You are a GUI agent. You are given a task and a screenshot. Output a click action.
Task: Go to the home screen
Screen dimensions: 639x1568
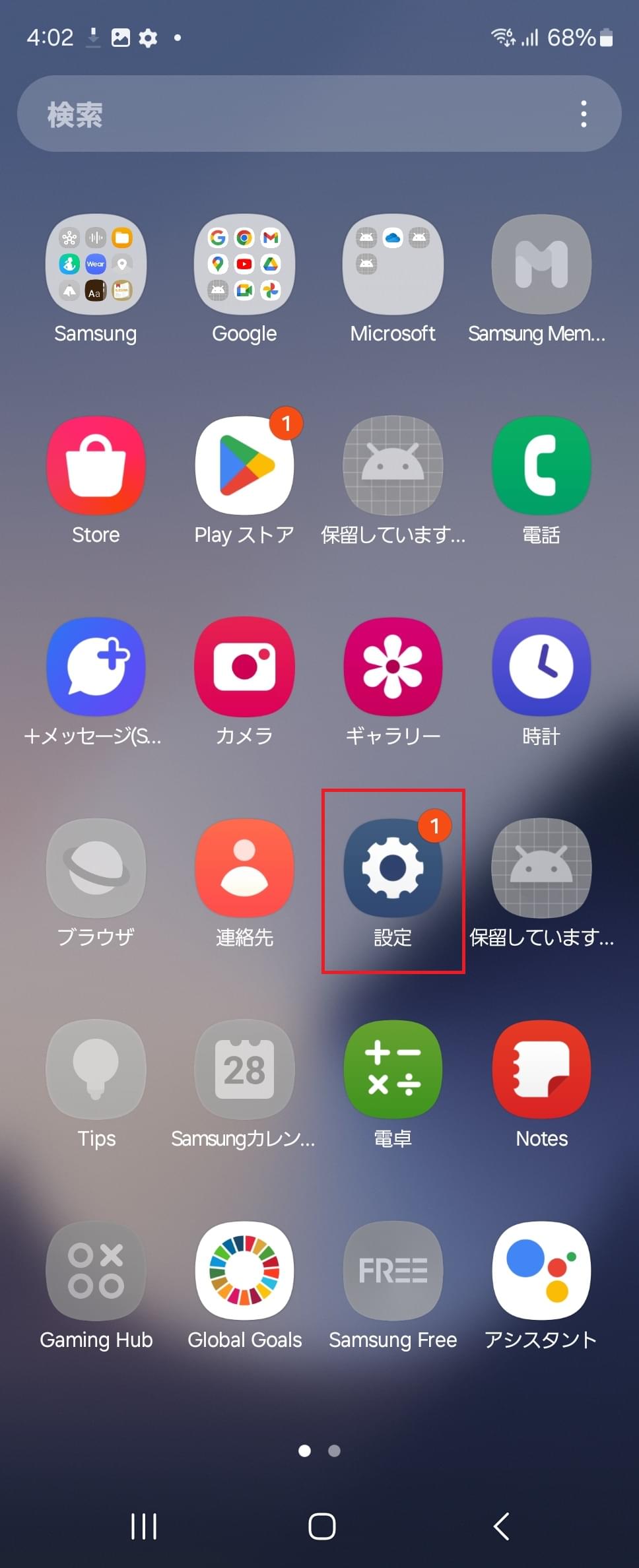[322, 1526]
